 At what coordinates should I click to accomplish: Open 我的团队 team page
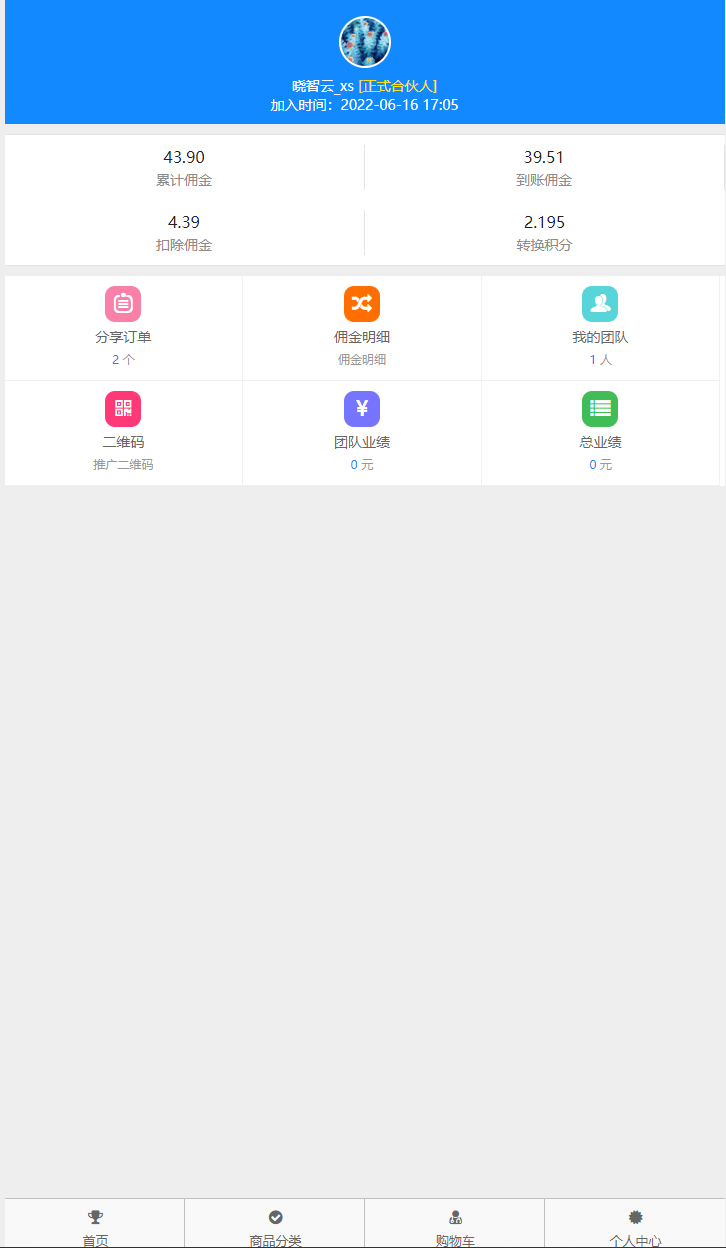[600, 328]
